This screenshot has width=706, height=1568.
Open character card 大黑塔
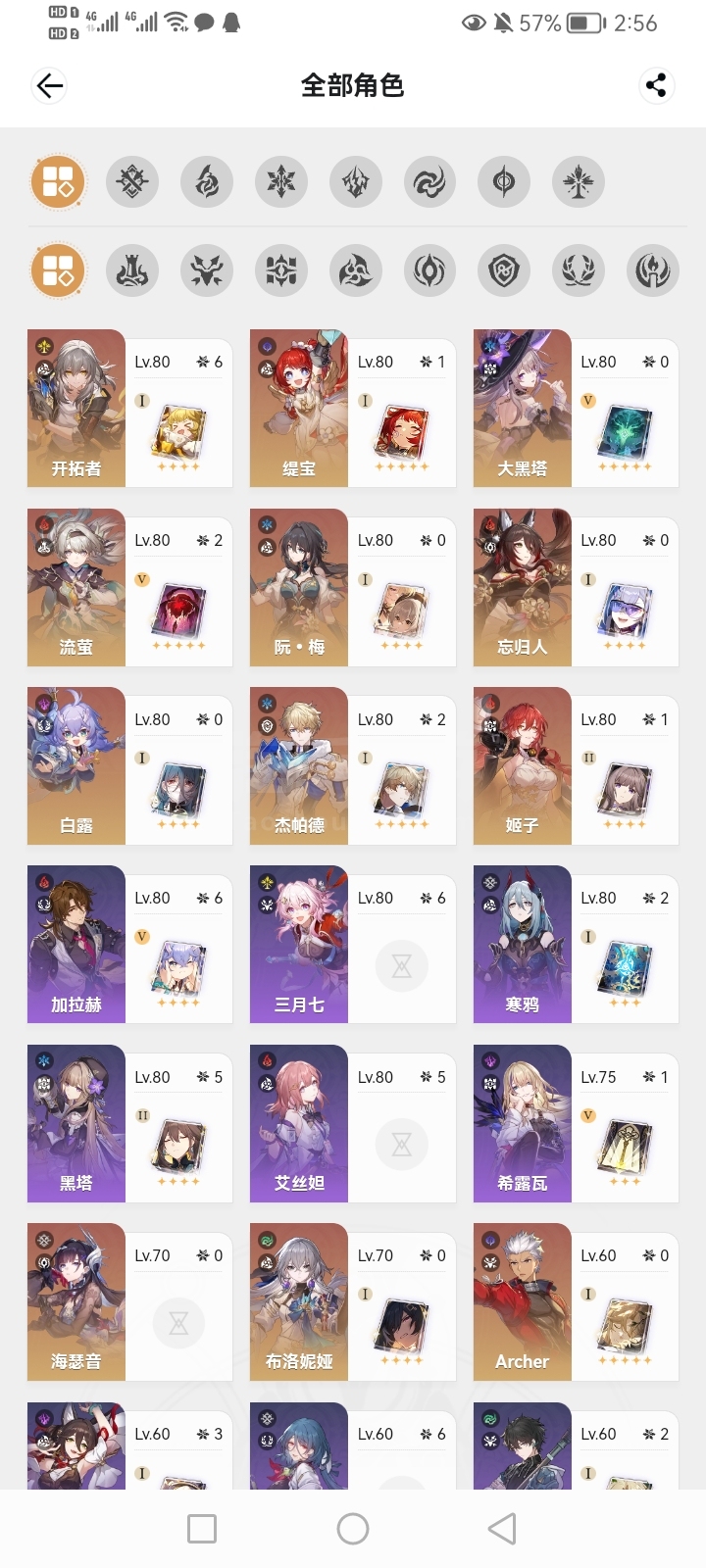tap(576, 409)
